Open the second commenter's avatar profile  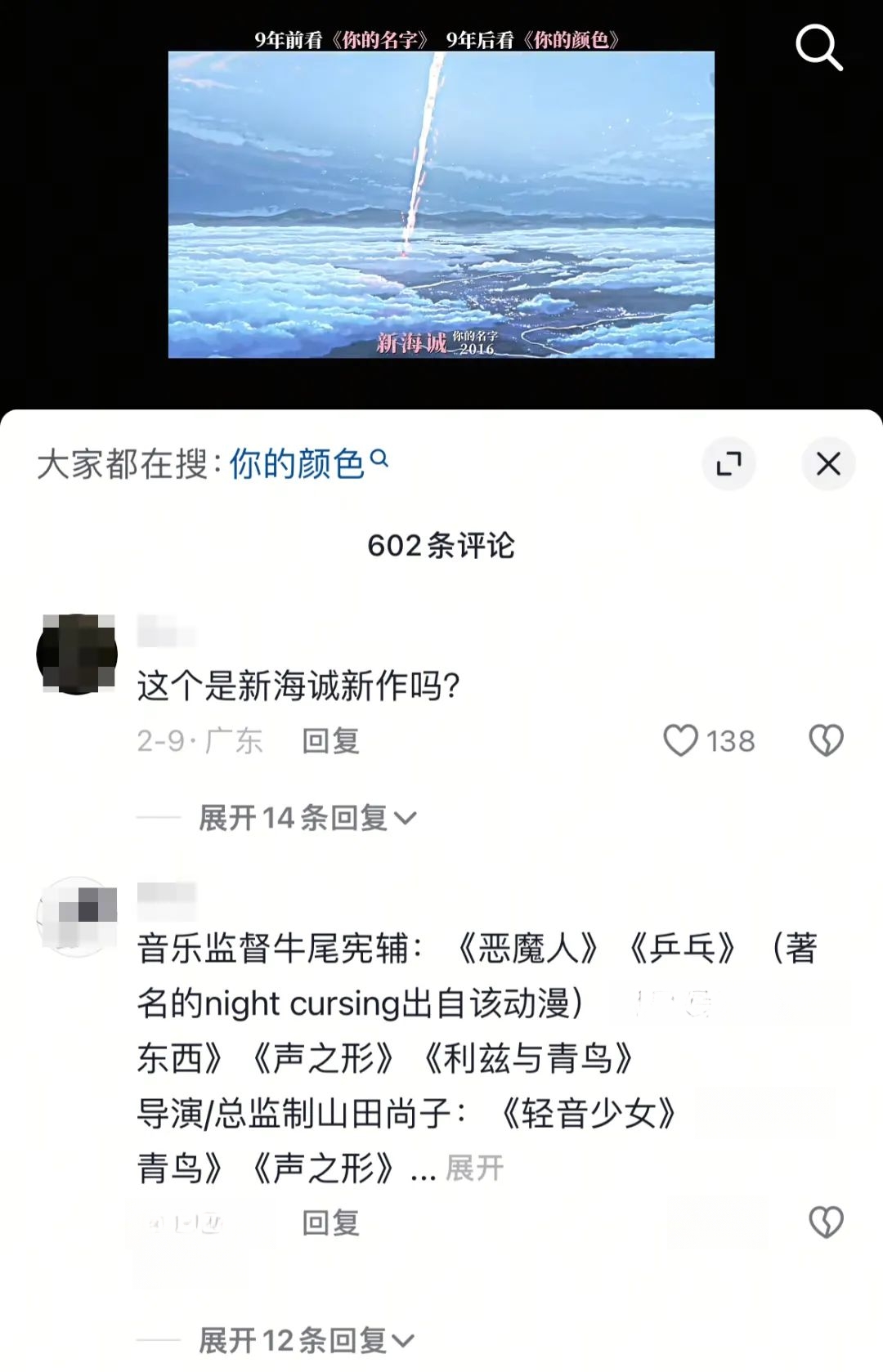(x=77, y=917)
